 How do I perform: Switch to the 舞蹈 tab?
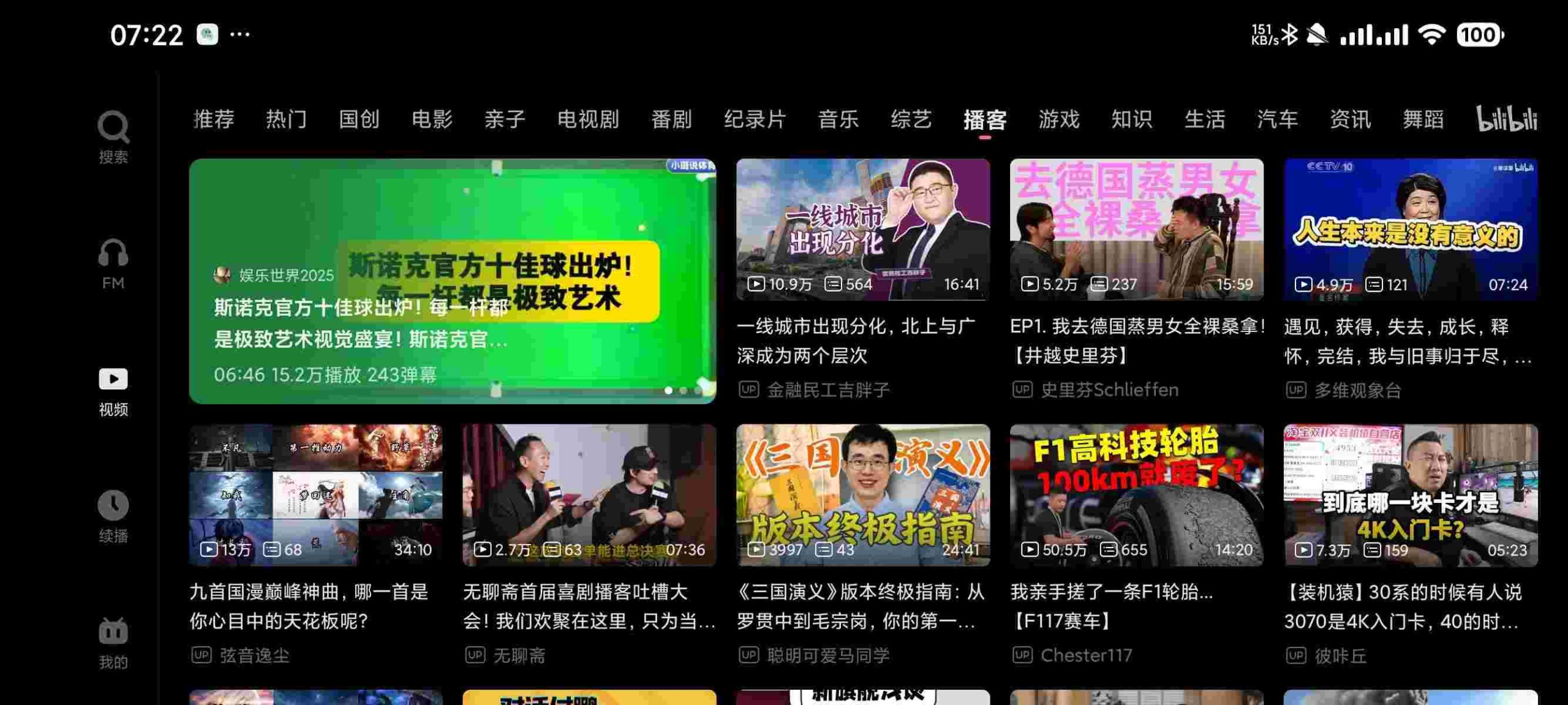1423,119
